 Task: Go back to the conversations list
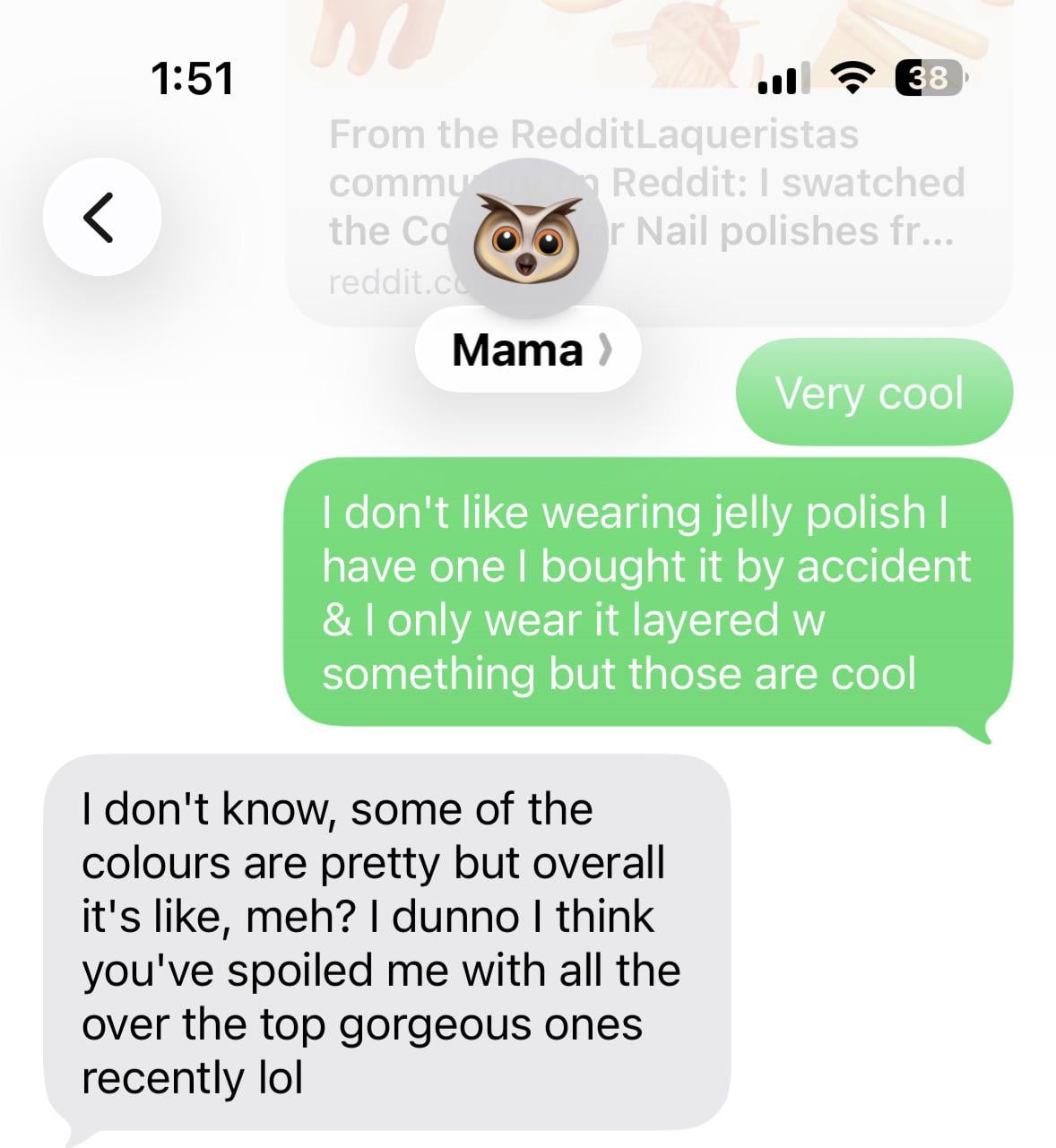coord(101,217)
